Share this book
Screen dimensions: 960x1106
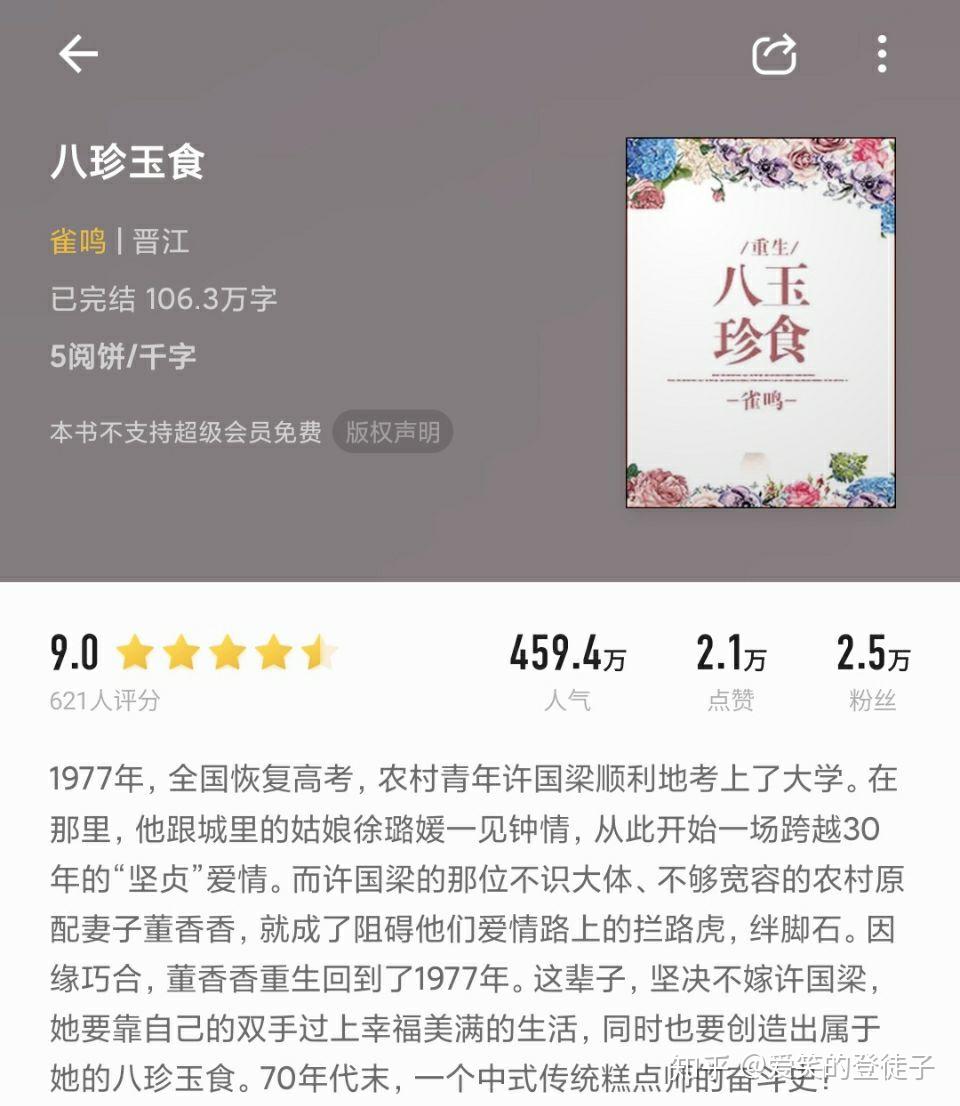click(774, 54)
